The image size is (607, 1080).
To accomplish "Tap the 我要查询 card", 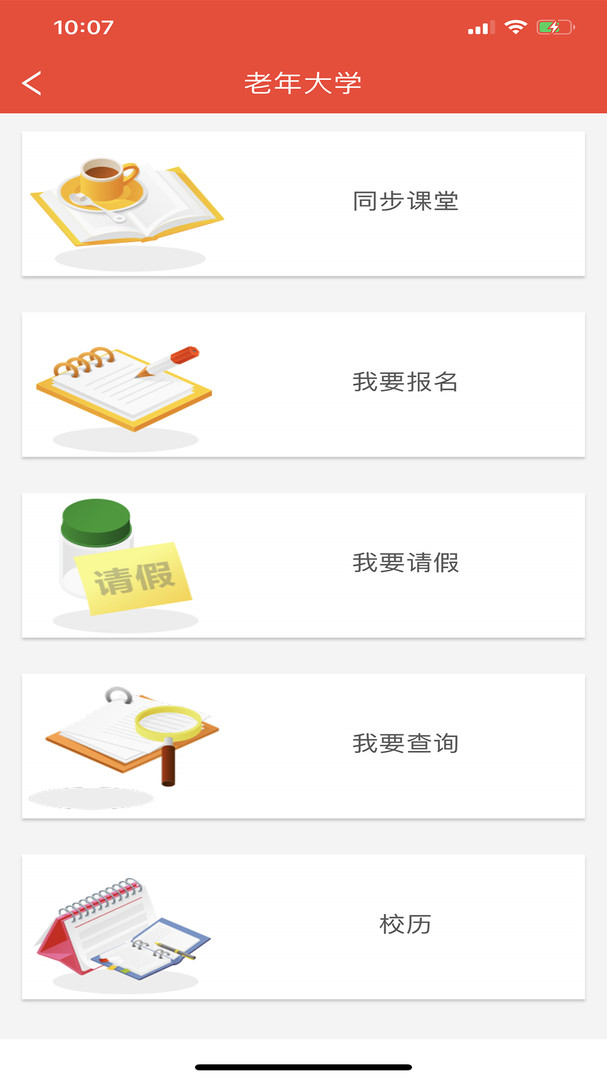I will [303, 746].
